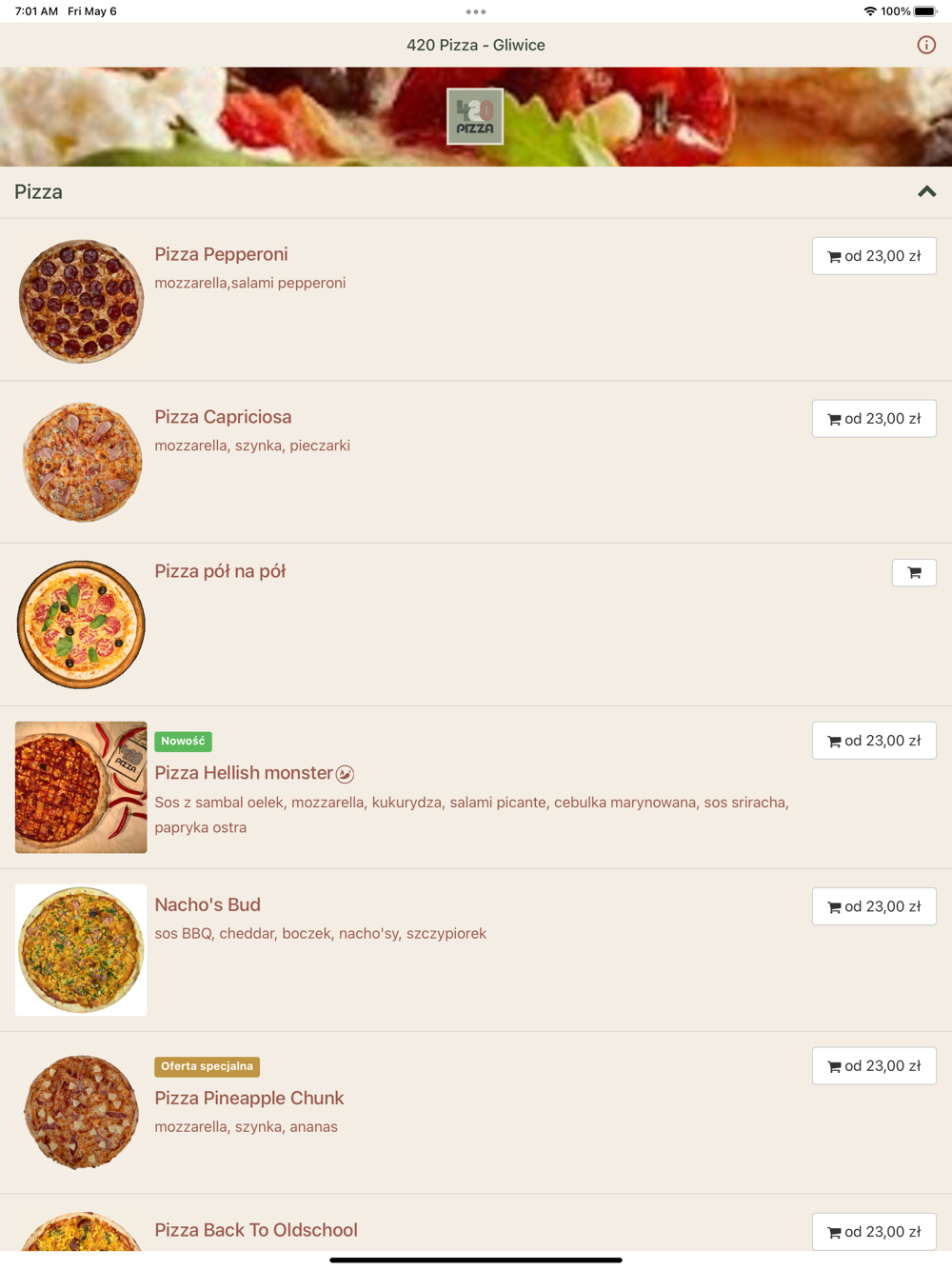The height and width of the screenshot is (1270, 952).
Task: Open the Nacho's Bud picture
Action: coord(81,950)
